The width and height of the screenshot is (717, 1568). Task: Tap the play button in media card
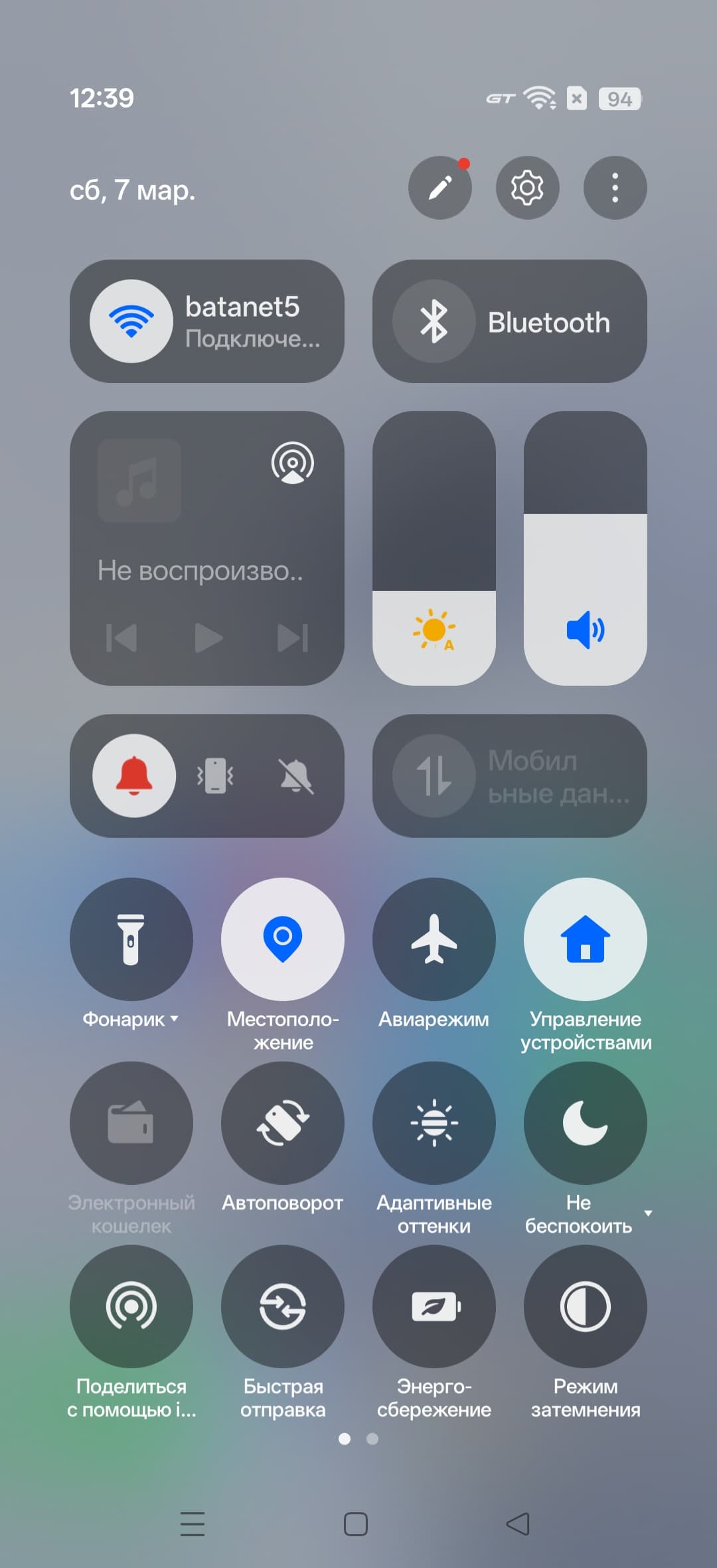pos(208,638)
